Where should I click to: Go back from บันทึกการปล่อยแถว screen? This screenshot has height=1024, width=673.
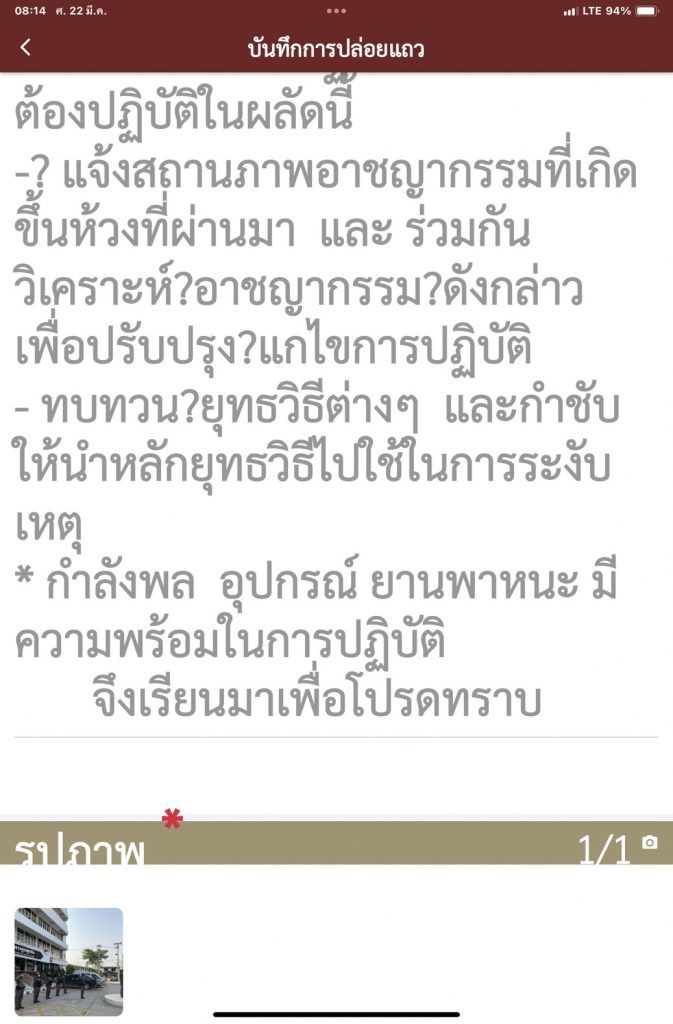26,47
